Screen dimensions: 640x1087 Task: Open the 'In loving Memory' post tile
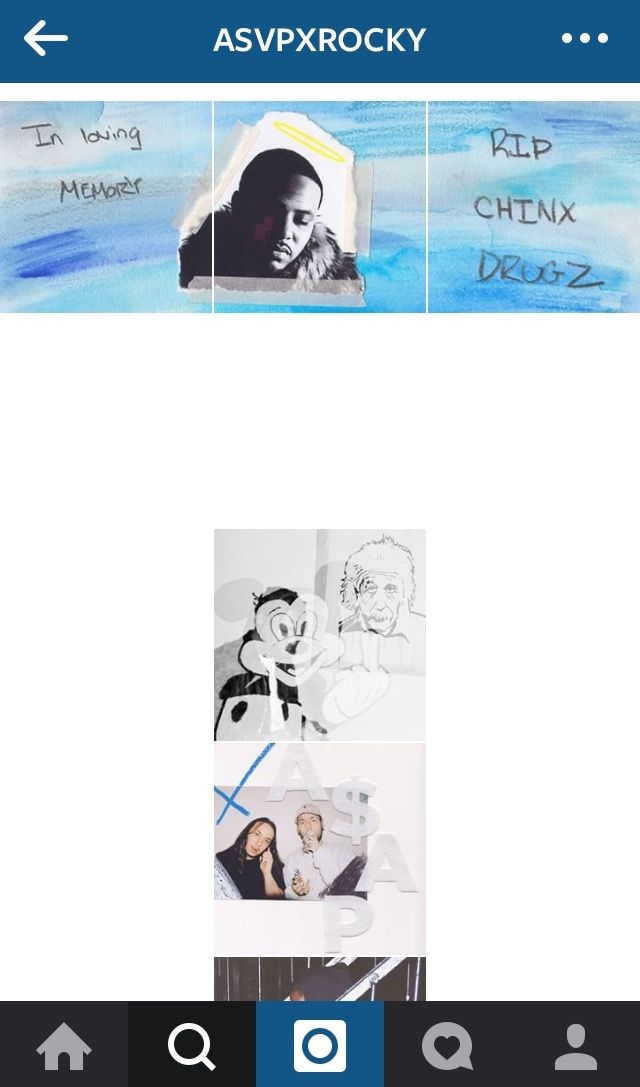[x=106, y=207]
